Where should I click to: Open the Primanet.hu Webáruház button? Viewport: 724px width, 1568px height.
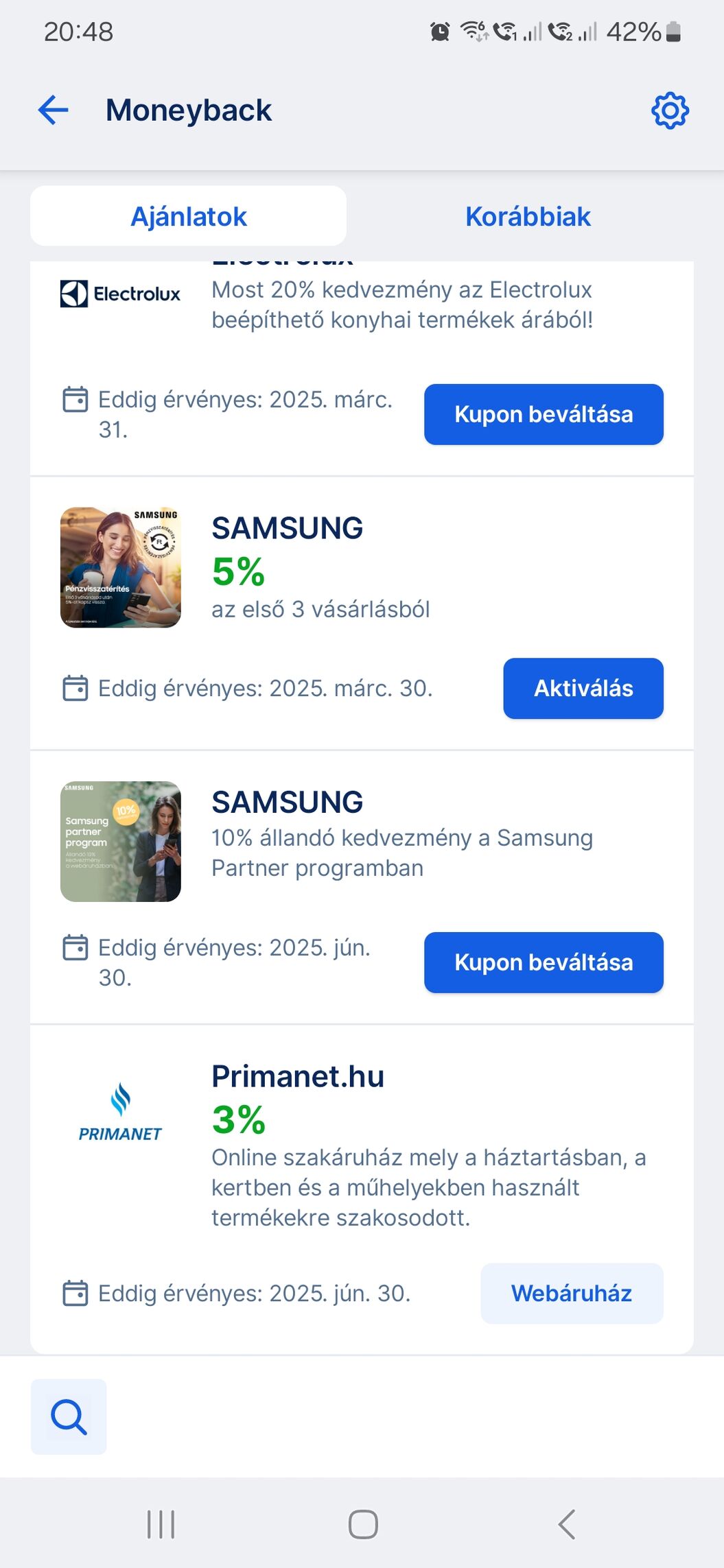point(572,1294)
